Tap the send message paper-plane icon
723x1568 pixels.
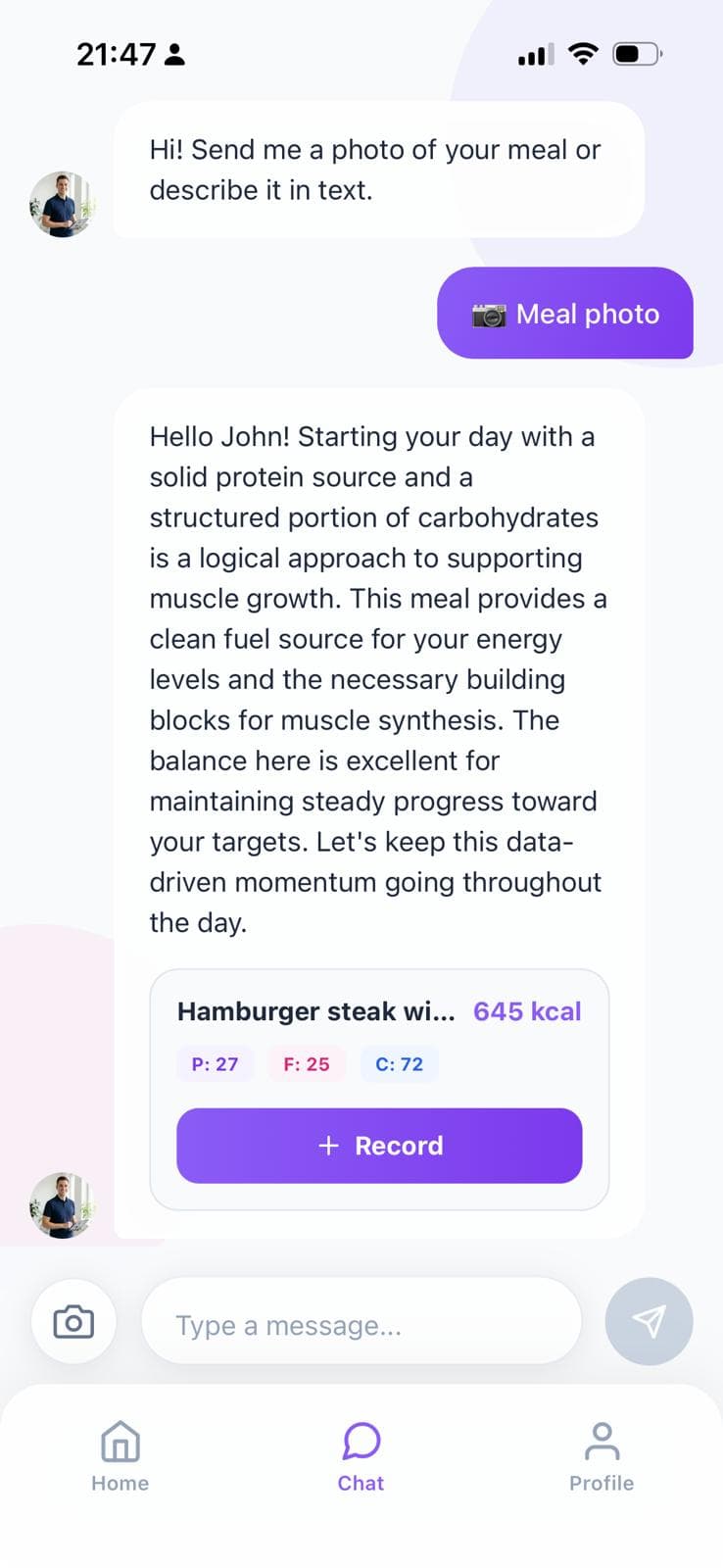point(649,1321)
